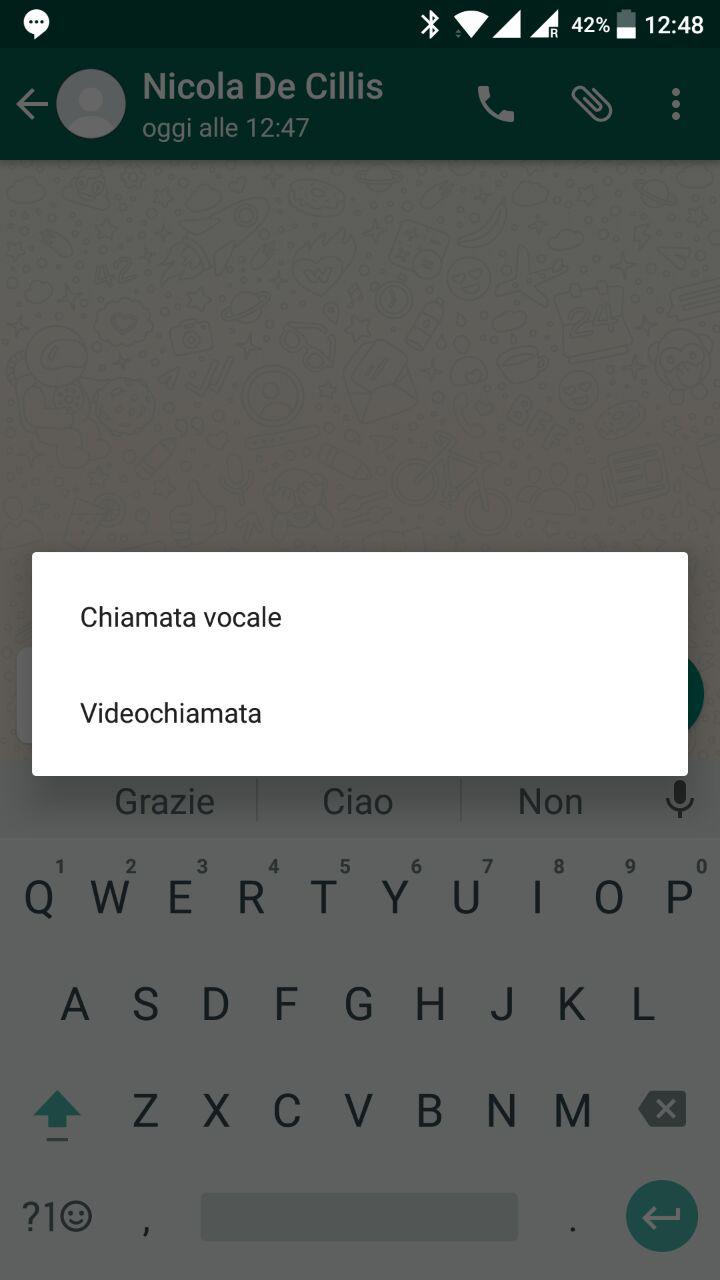
Task: Tap the keyboard backspace key
Action: coord(662,1109)
